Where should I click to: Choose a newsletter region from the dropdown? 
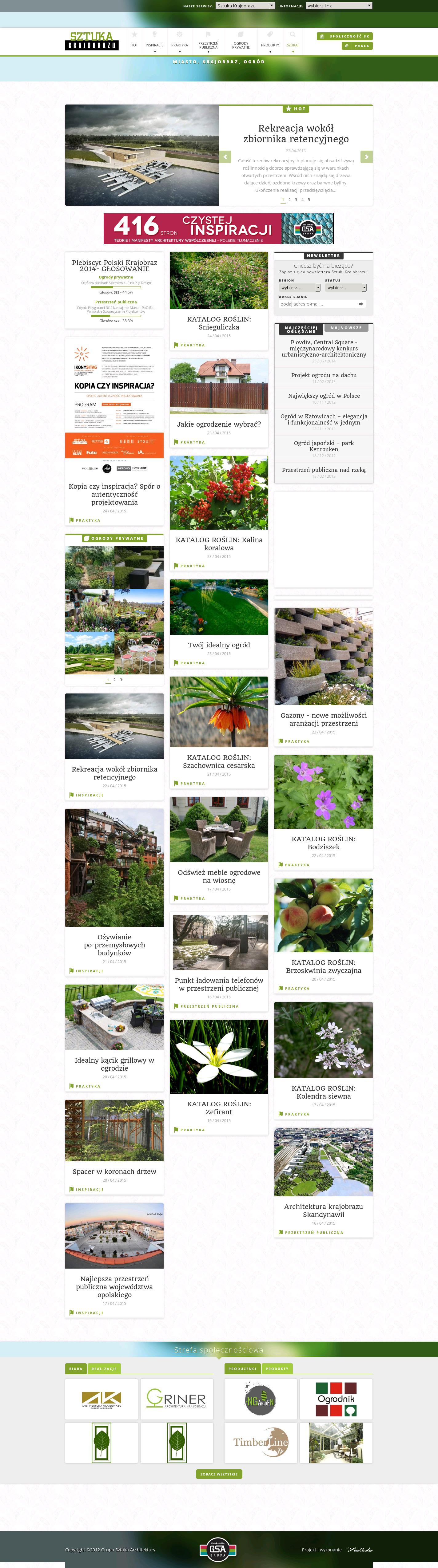tap(300, 287)
